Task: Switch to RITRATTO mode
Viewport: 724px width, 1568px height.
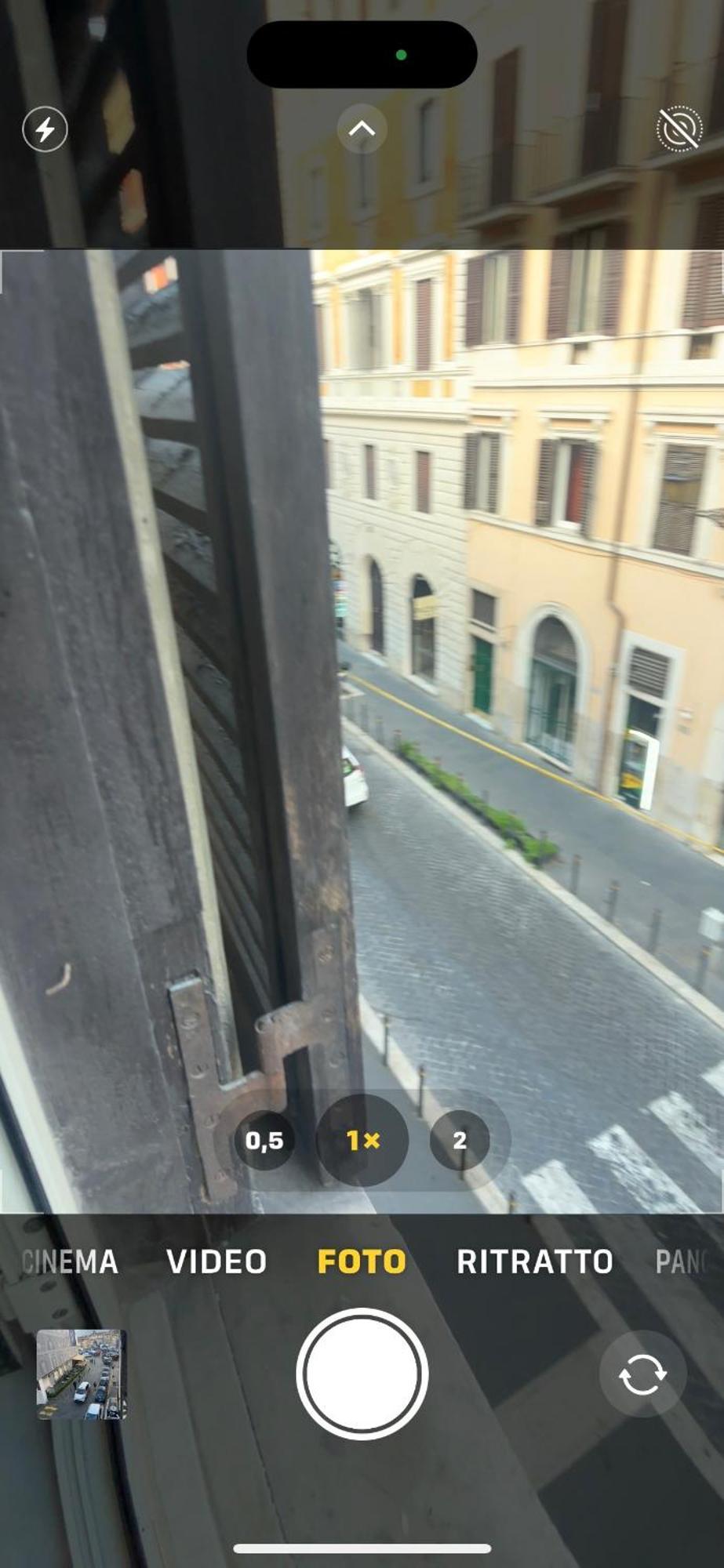Action: (534, 1262)
